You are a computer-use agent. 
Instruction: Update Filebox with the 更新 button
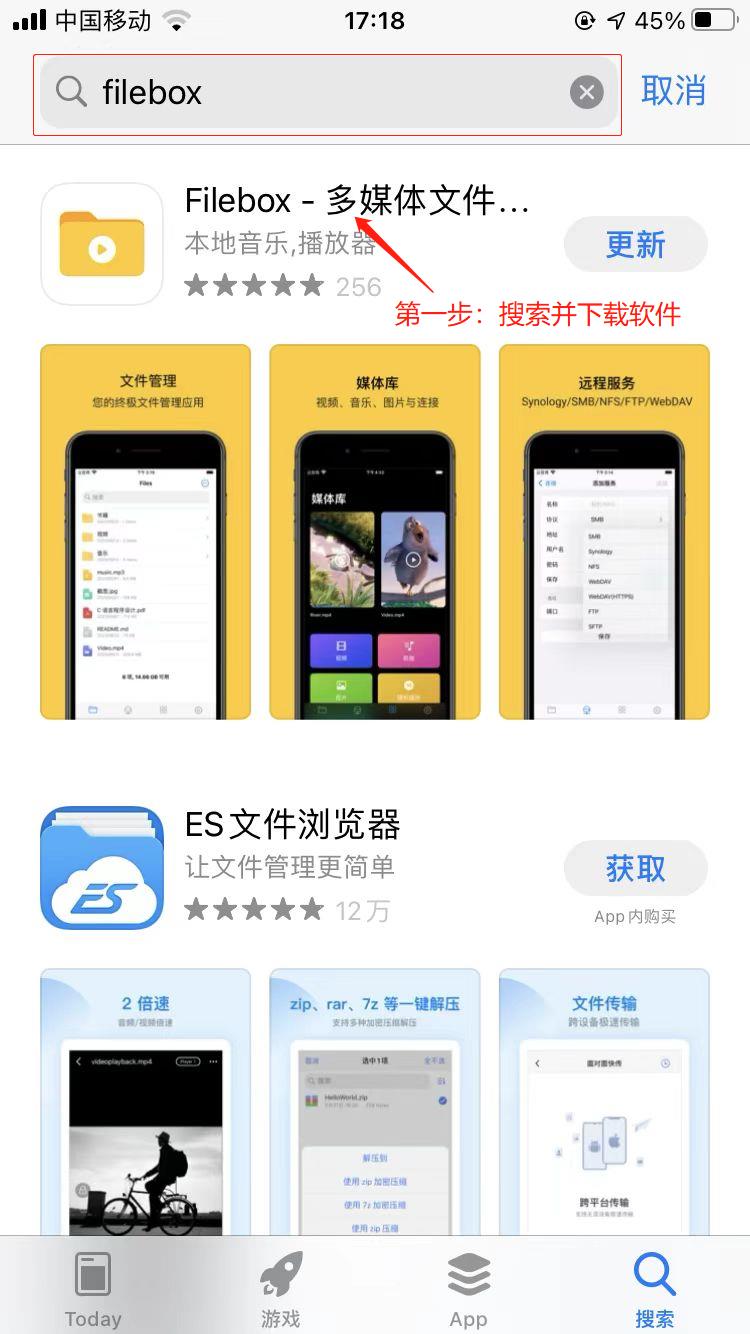[x=636, y=244]
